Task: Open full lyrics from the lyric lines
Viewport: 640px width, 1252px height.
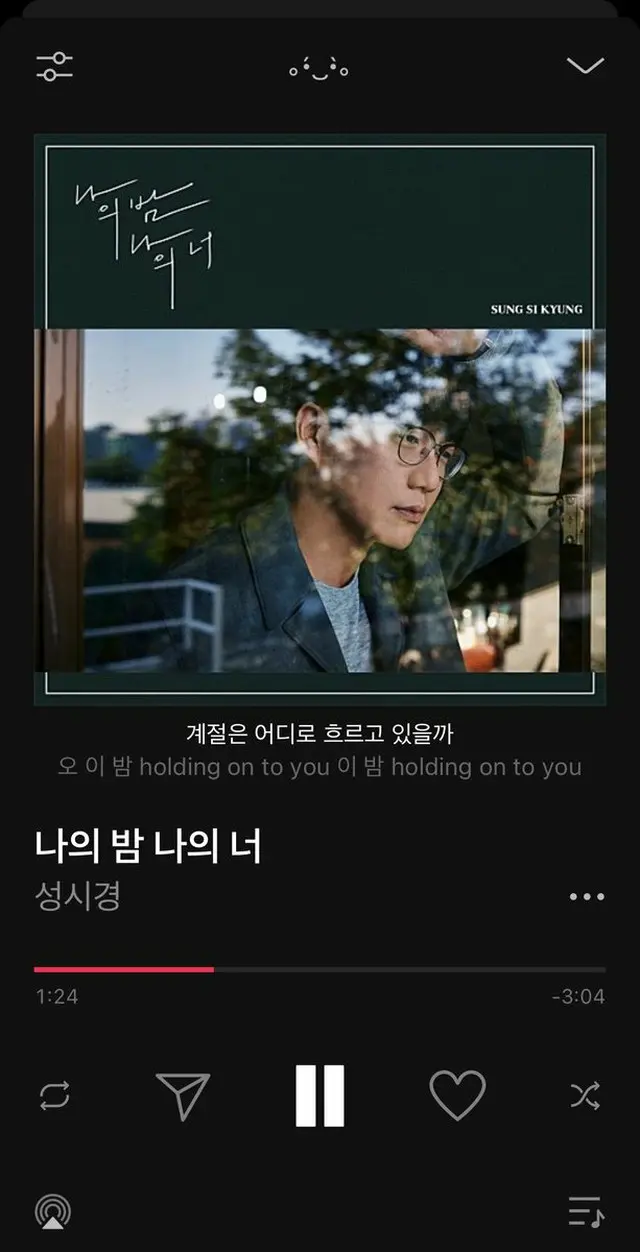Action: [x=320, y=750]
